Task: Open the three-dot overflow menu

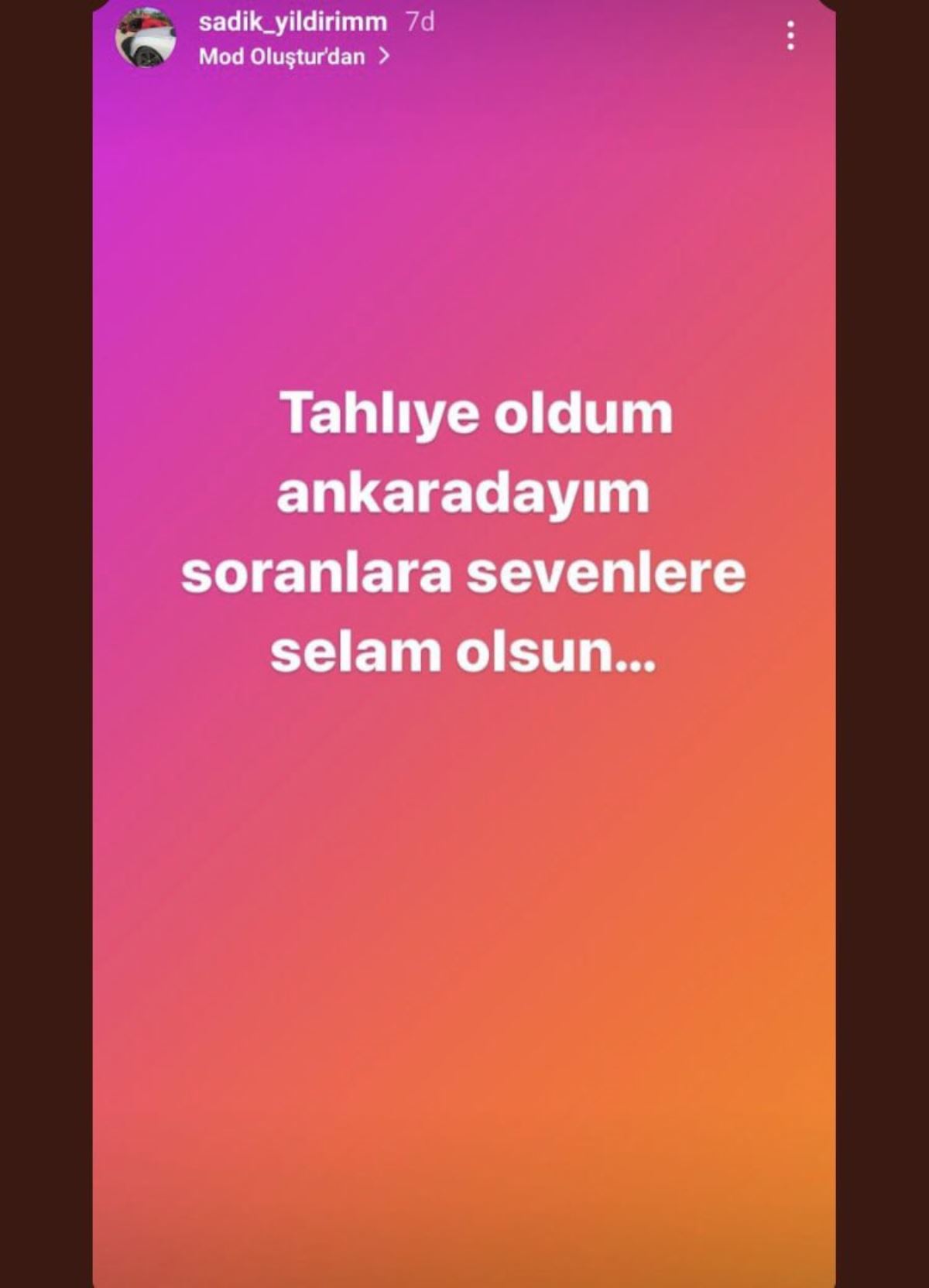Action: pos(790,36)
